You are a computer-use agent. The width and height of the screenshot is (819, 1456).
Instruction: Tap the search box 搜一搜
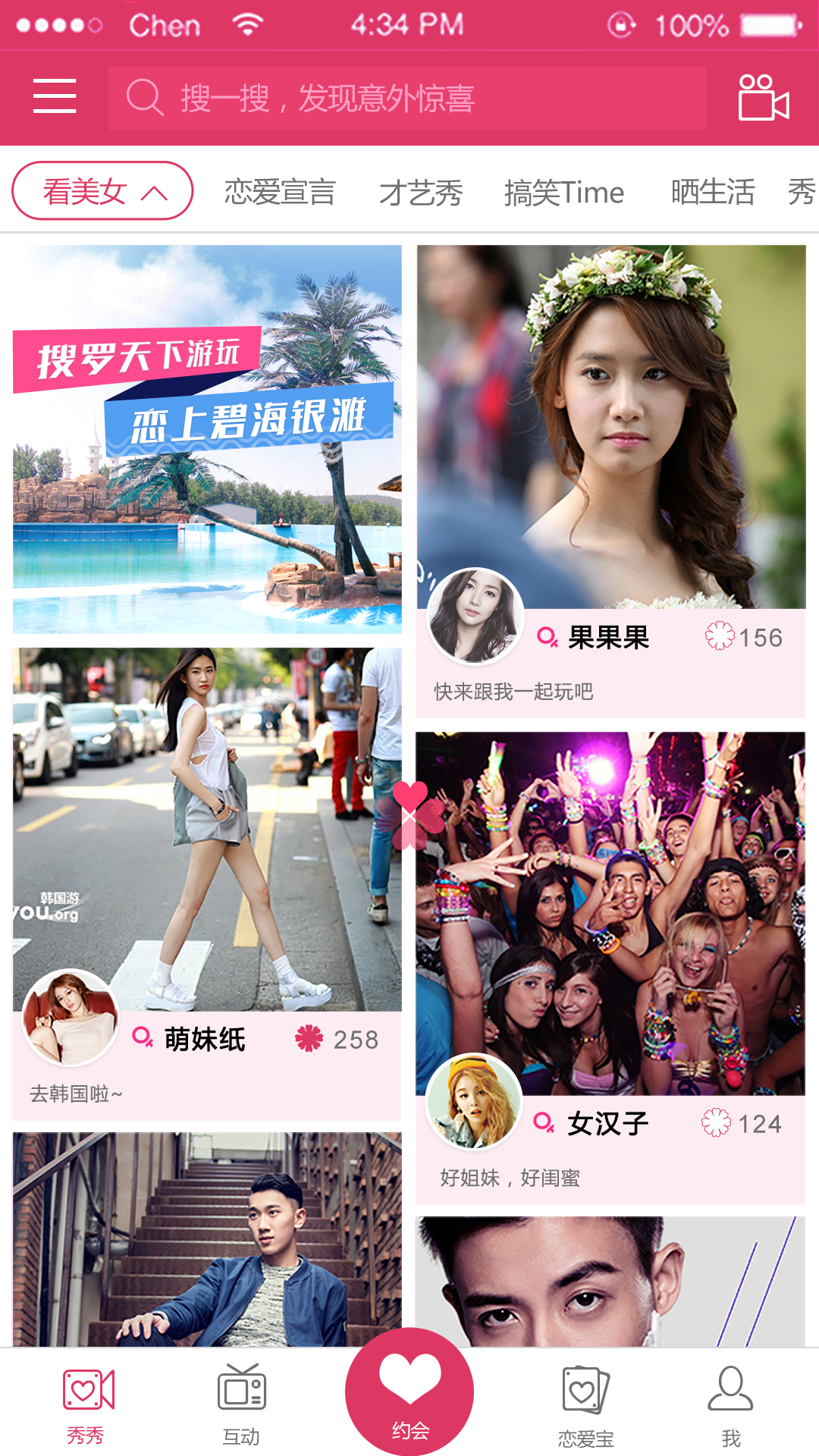pyautogui.click(x=407, y=98)
